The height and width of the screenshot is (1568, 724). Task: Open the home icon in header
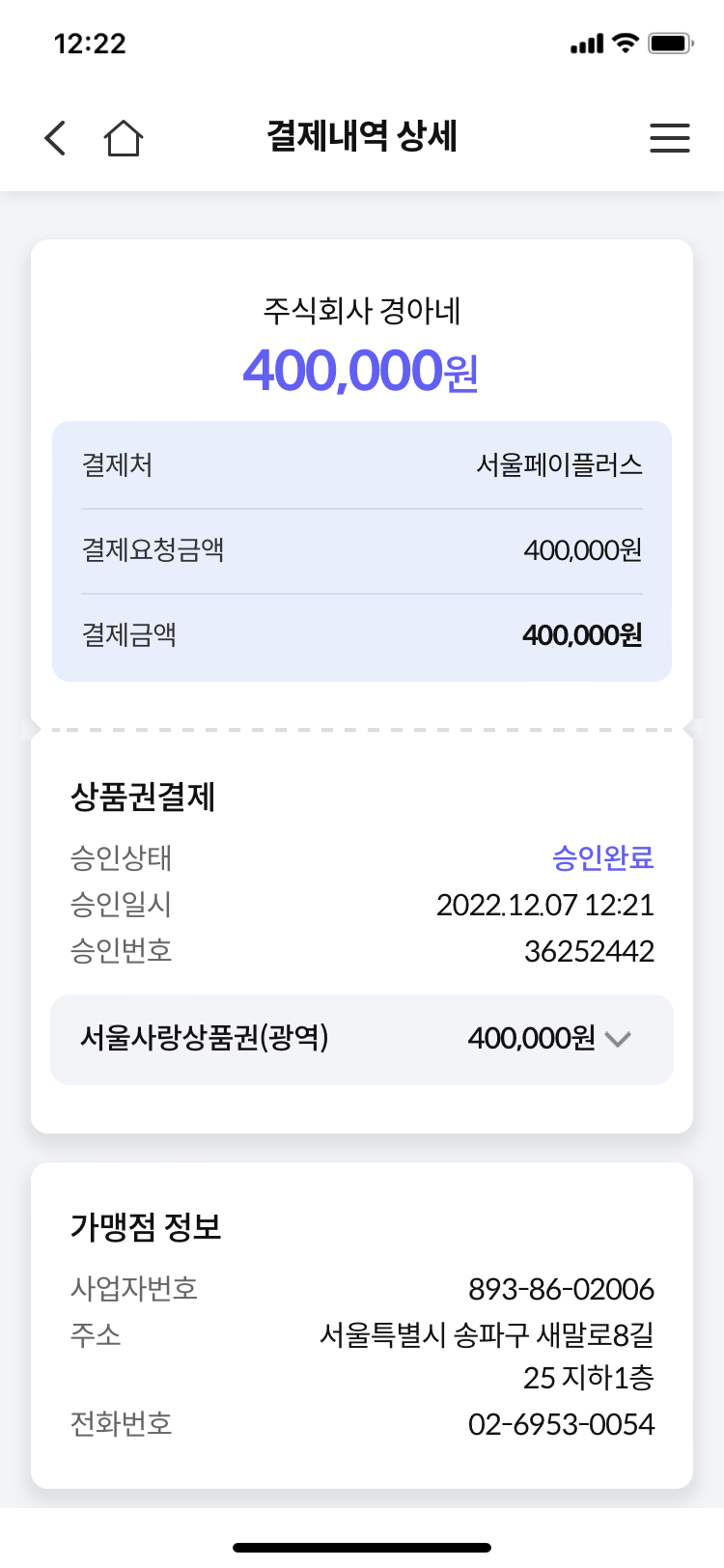pyautogui.click(x=124, y=138)
